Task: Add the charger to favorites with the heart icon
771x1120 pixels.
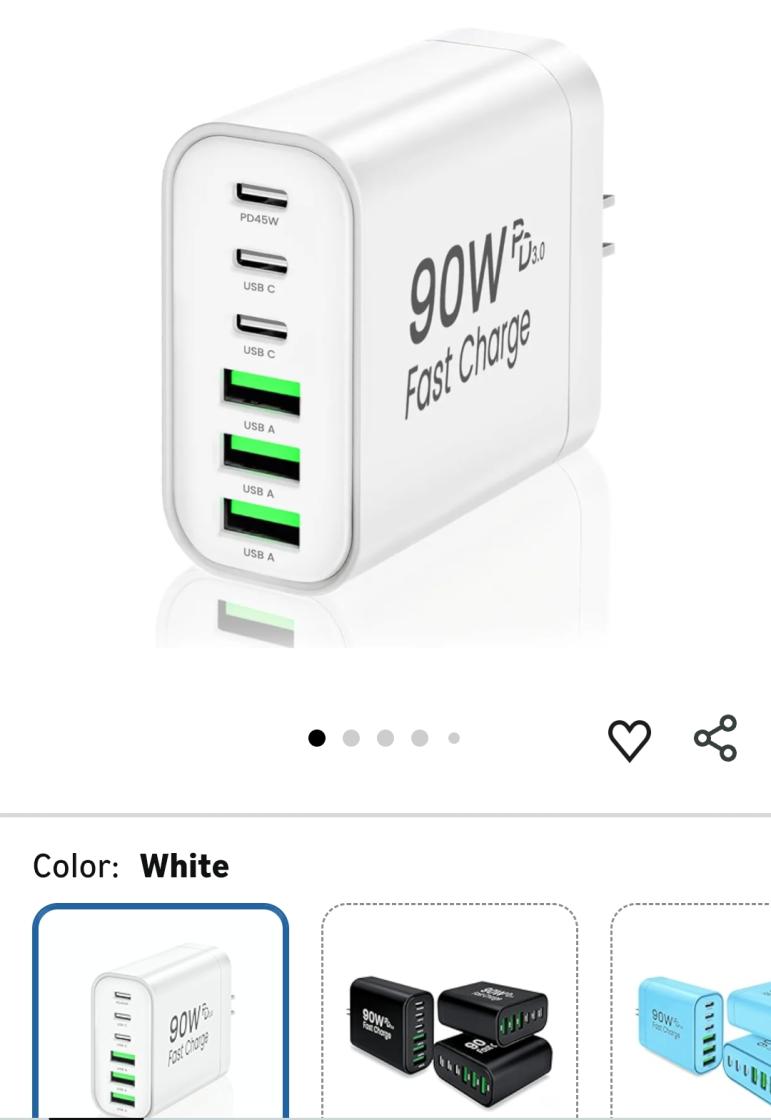Action: tap(629, 740)
